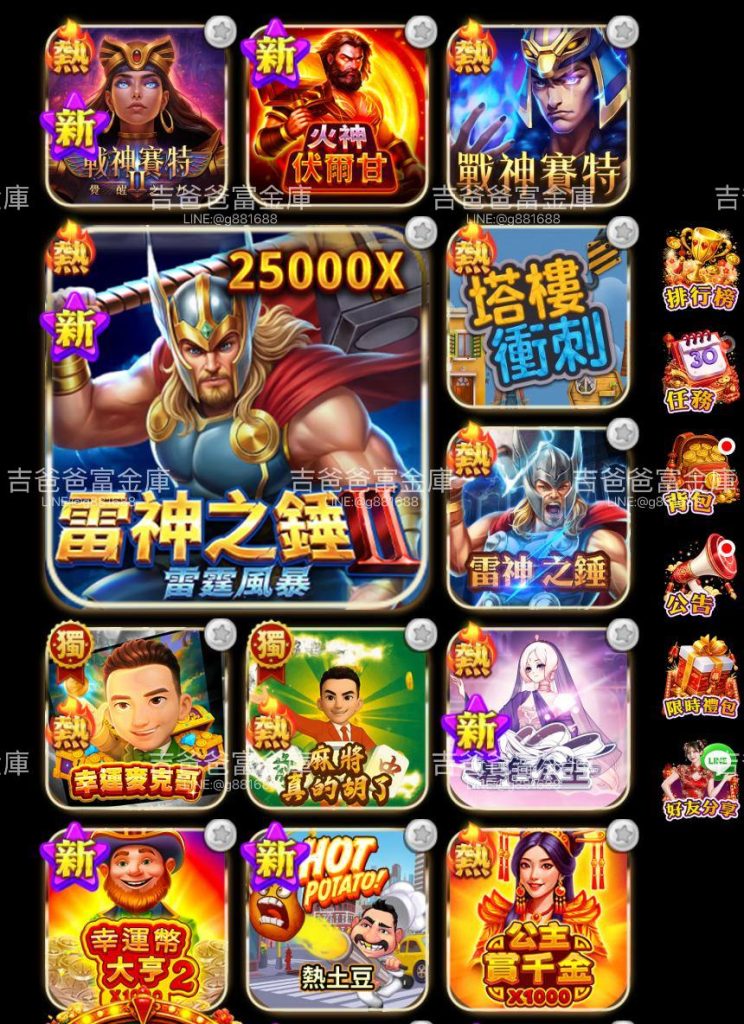Open the Hot Potato 熱土豆 game
The image size is (744, 1024).
[x=338, y=919]
